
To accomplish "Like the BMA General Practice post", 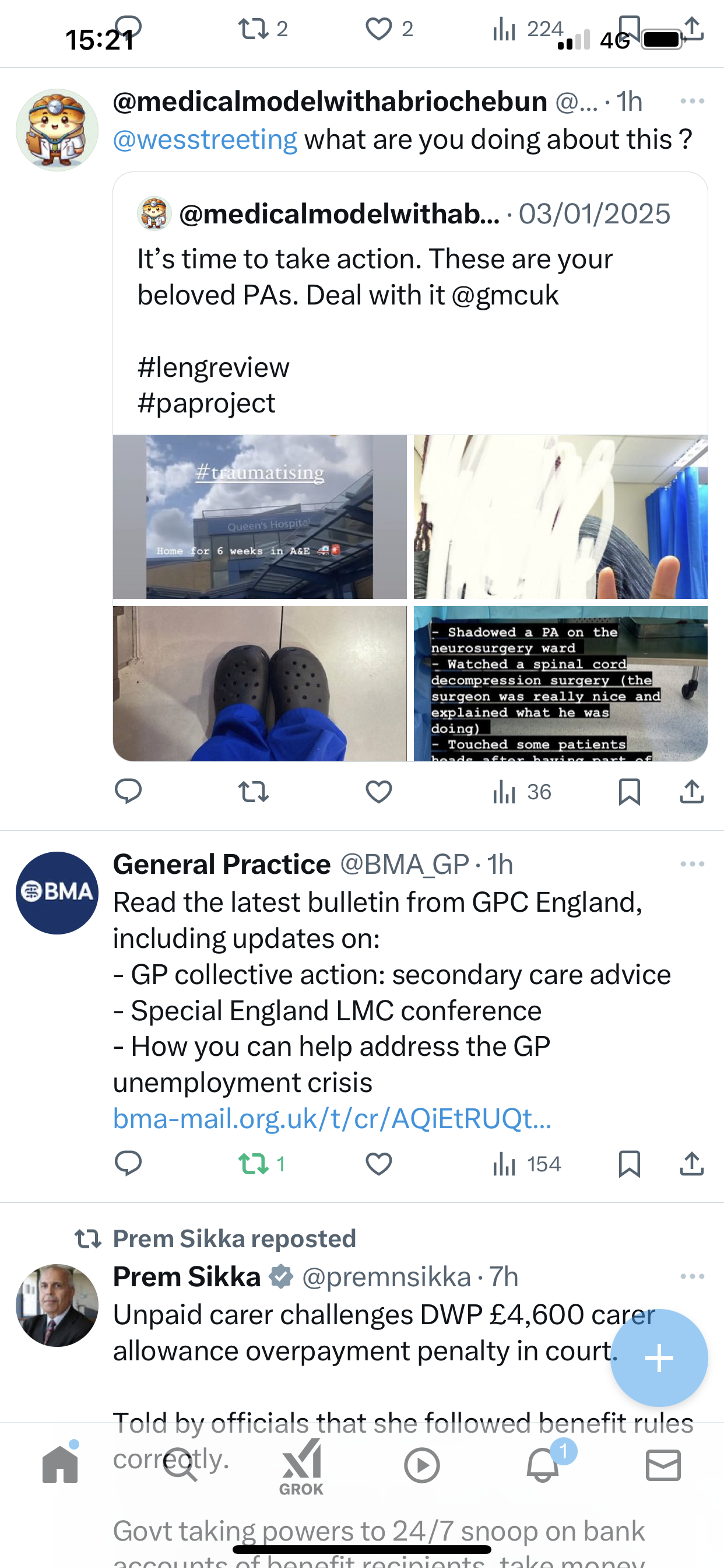I will (x=378, y=1164).
